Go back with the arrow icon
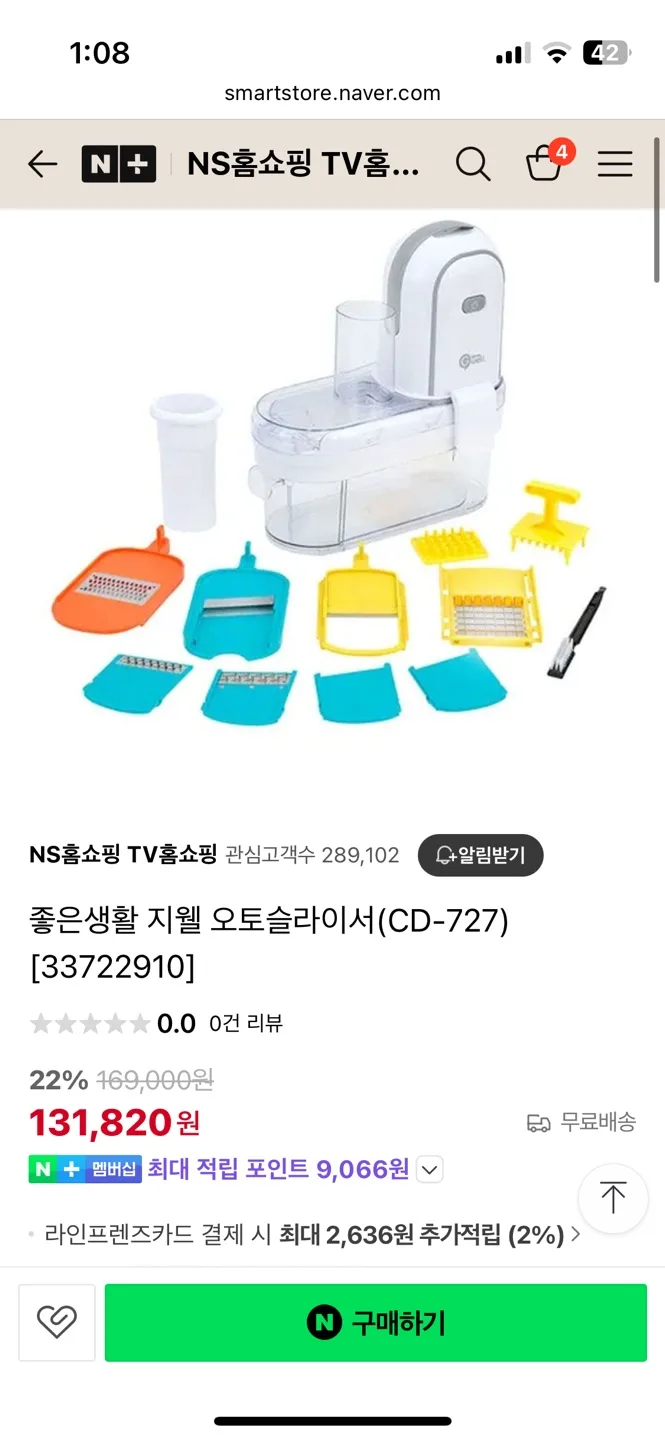Screen dimensions: 665x1440 42,164
